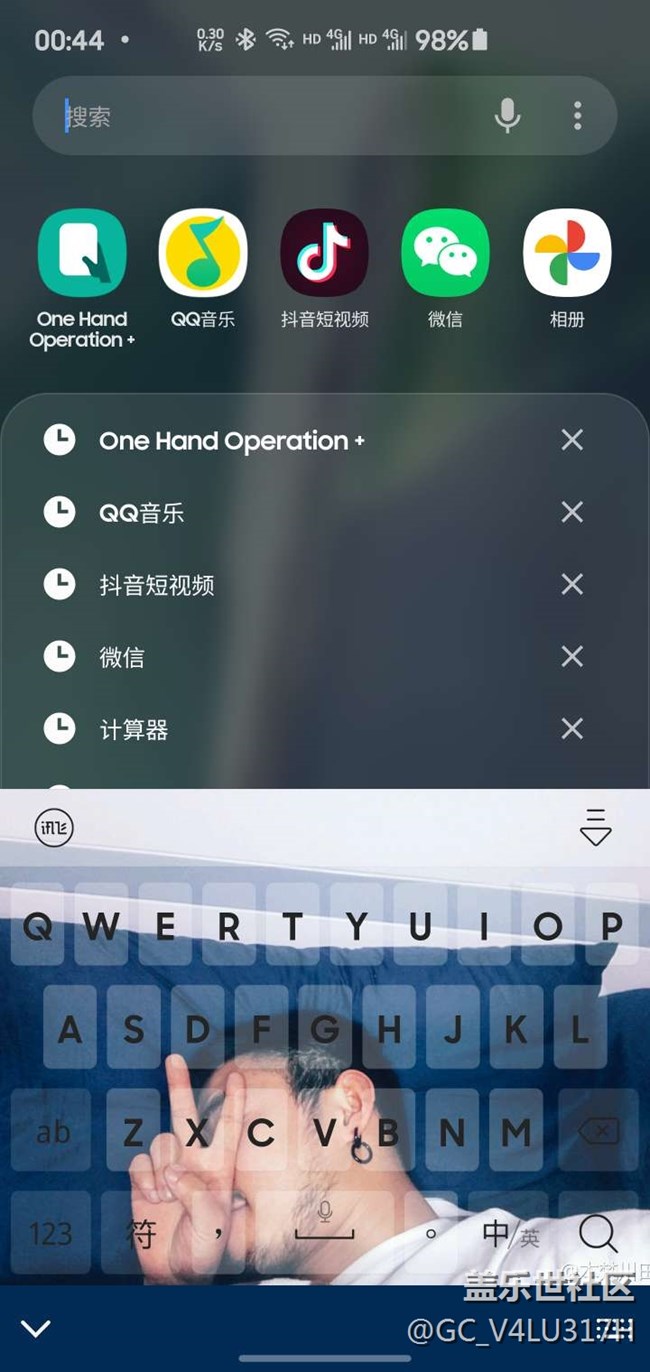
Task: Select recent search One Hand Operation +
Action: (x=232, y=441)
